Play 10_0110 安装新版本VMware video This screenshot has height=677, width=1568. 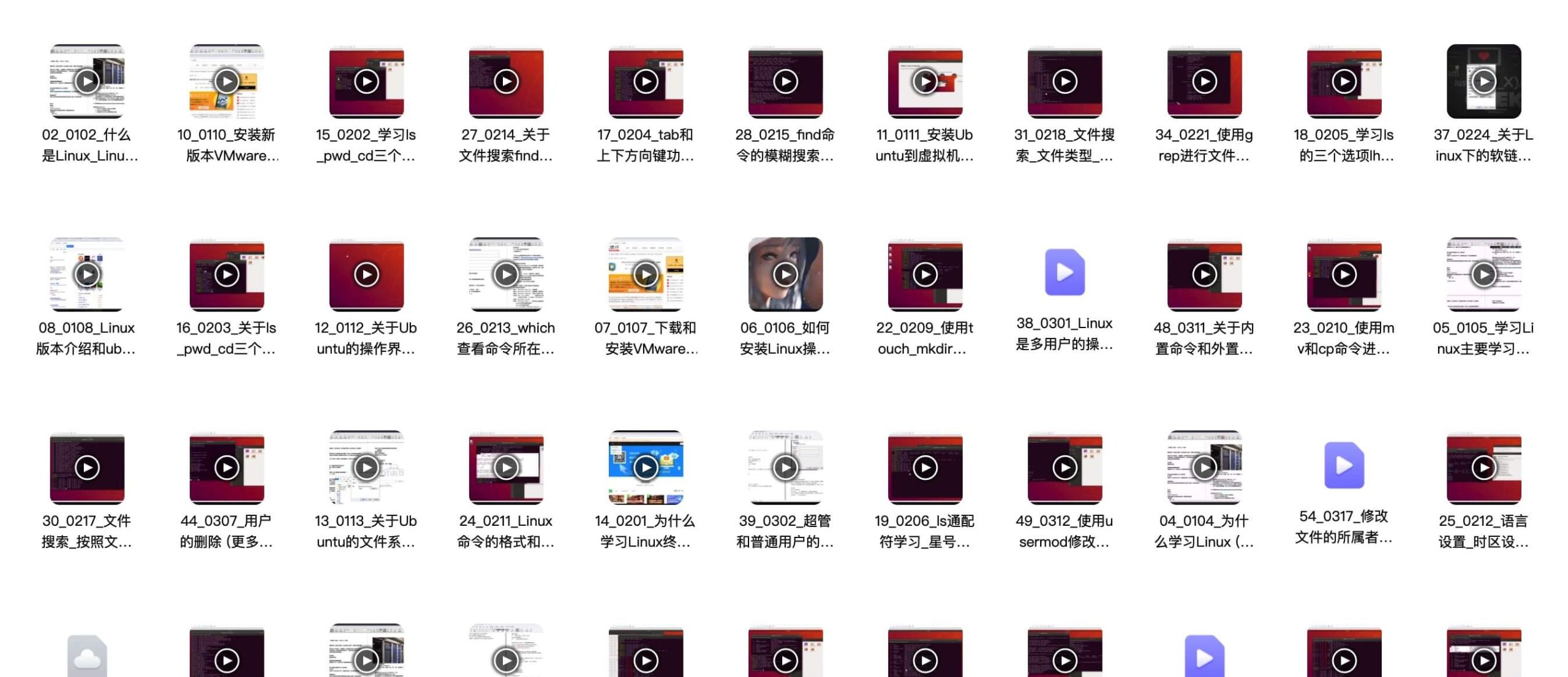227,81
